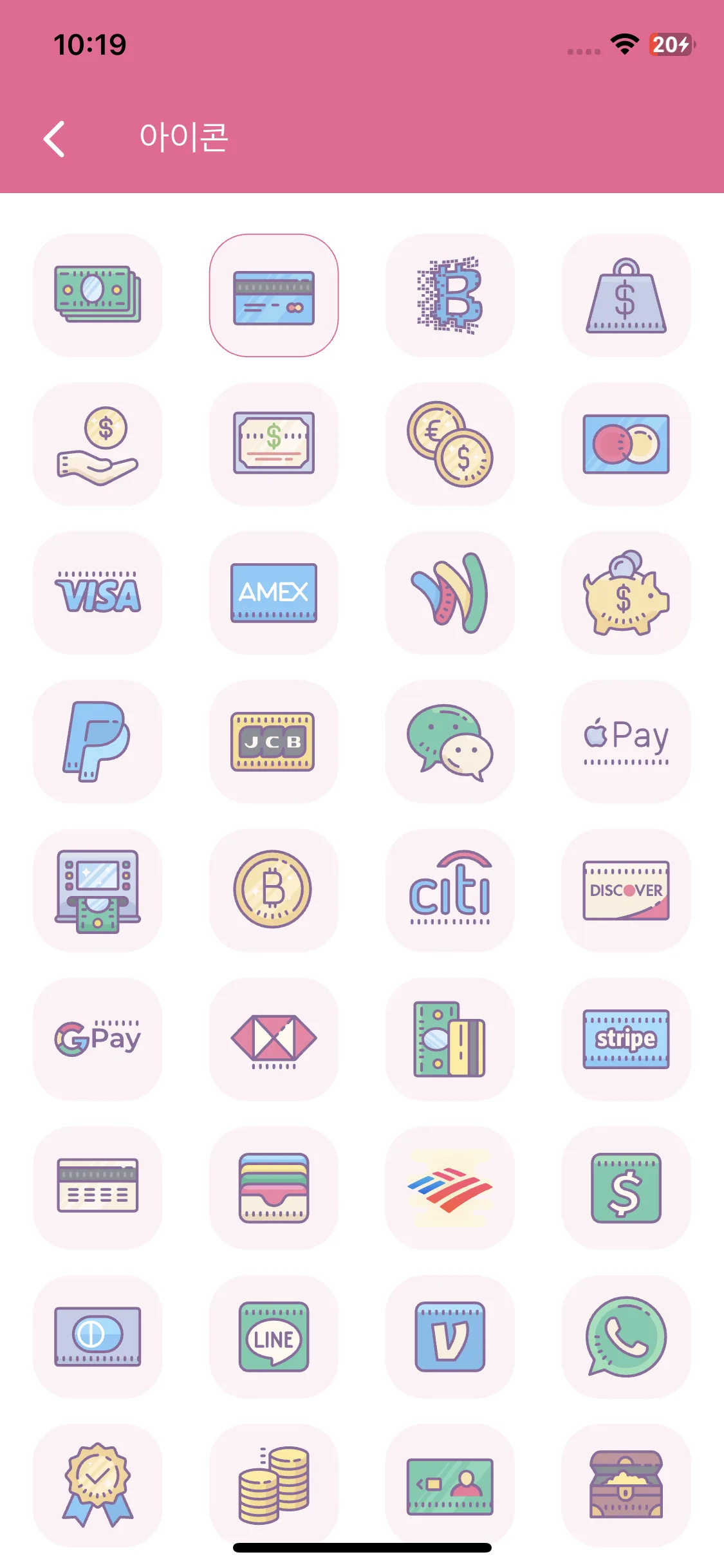This screenshot has width=724, height=1568.
Task: Pick the LINE icon
Action: pos(274,1337)
